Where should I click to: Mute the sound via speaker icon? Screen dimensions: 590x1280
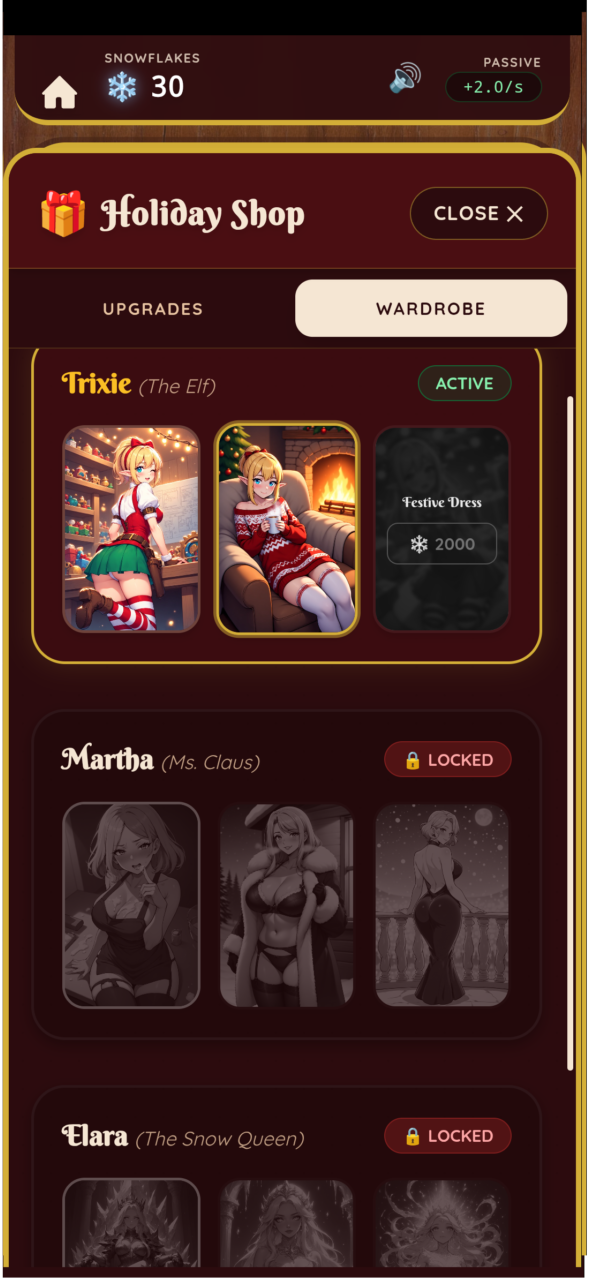click(x=405, y=78)
